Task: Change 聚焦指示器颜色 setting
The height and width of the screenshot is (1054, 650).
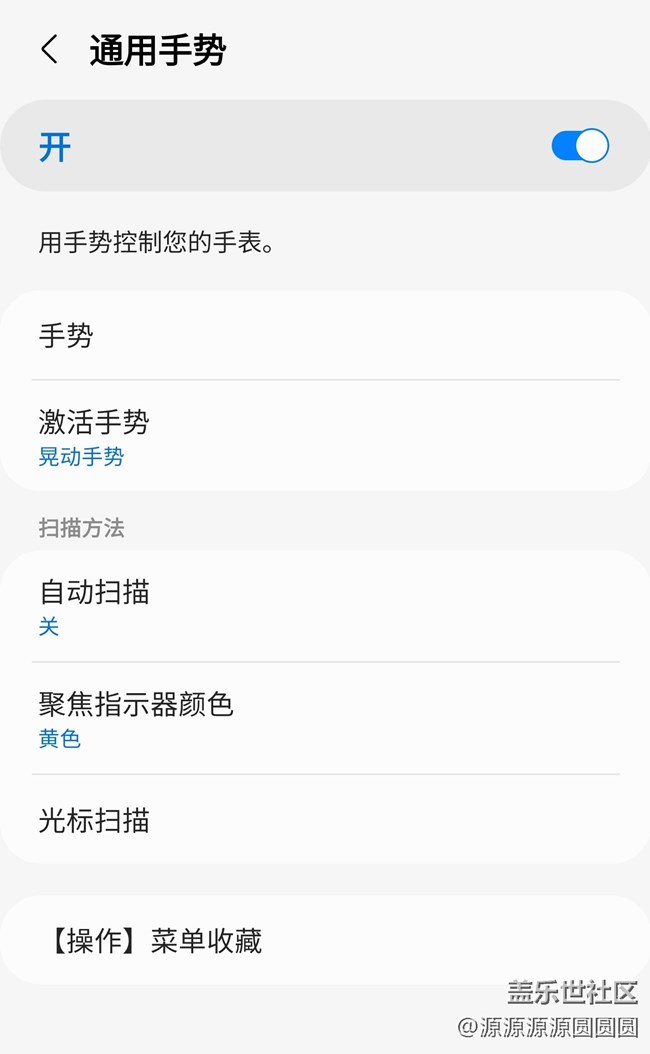Action: pos(325,719)
